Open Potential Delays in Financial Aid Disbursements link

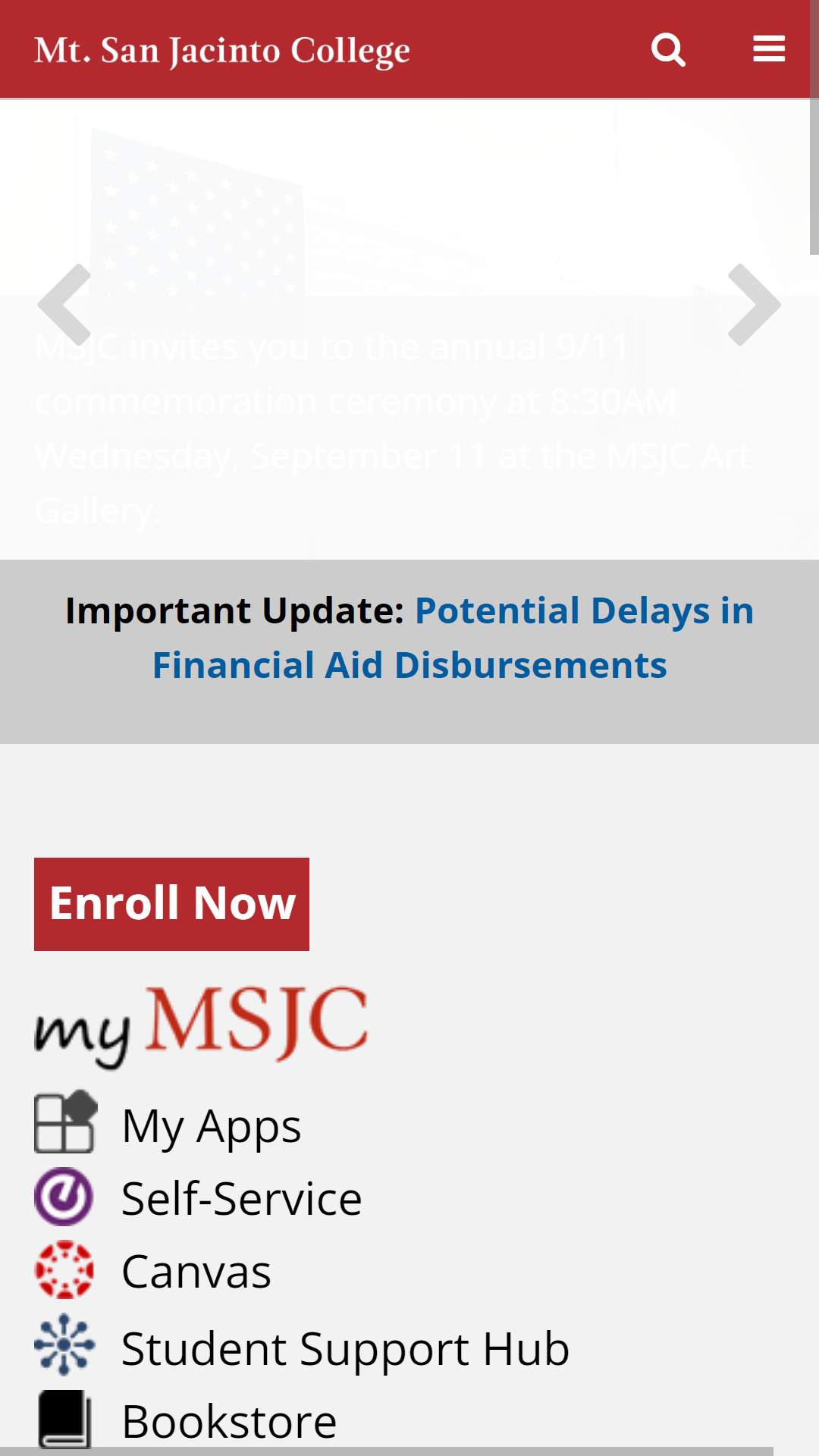(453, 638)
